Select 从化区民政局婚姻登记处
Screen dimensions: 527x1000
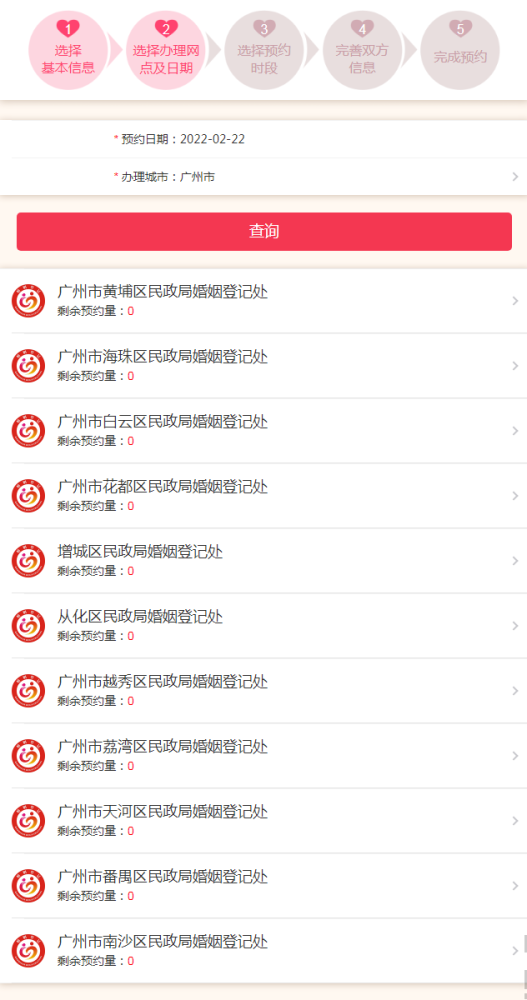[x=264, y=626]
